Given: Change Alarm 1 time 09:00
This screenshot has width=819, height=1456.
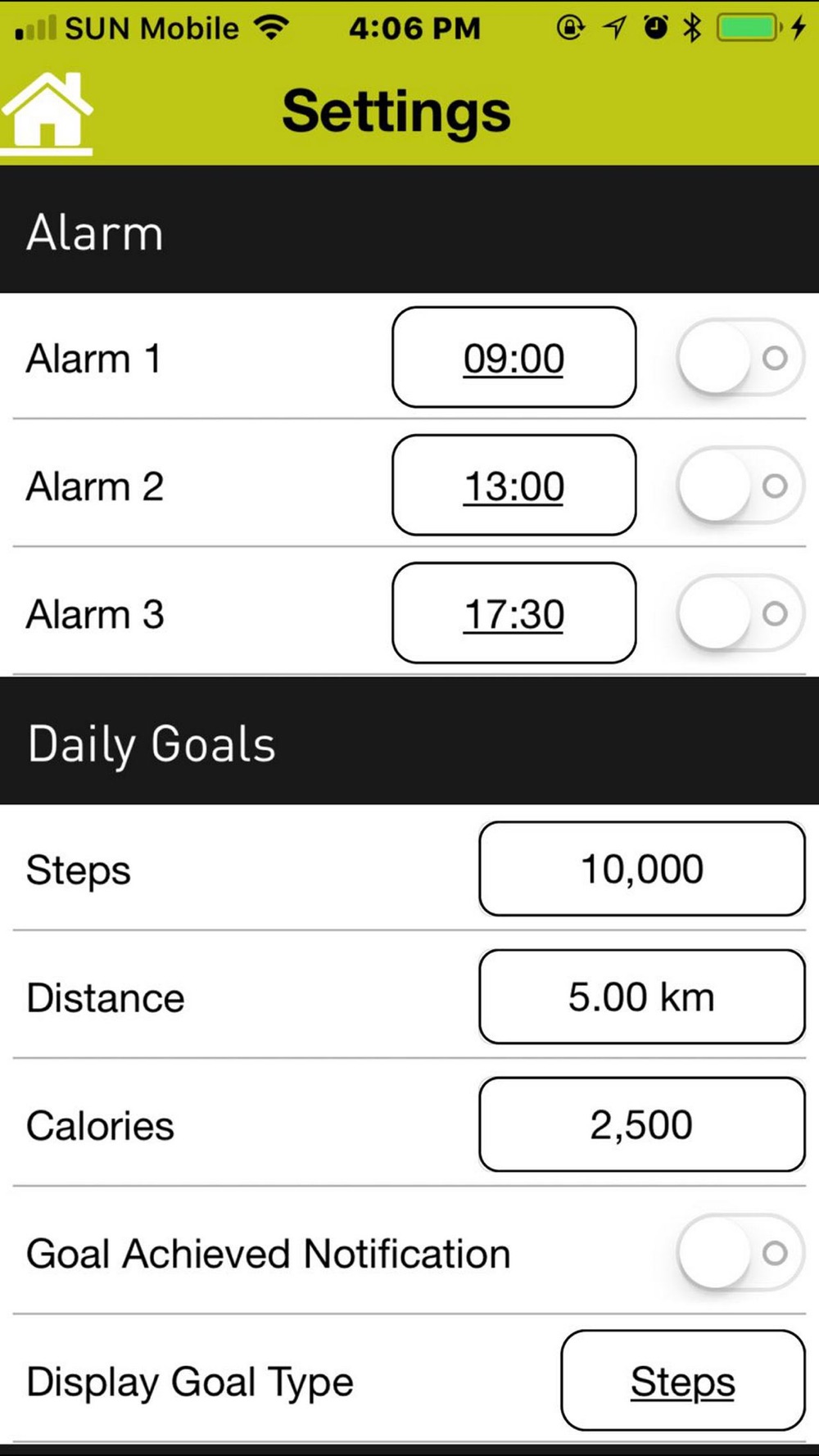Looking at the screenshot, I should (514, 357).
